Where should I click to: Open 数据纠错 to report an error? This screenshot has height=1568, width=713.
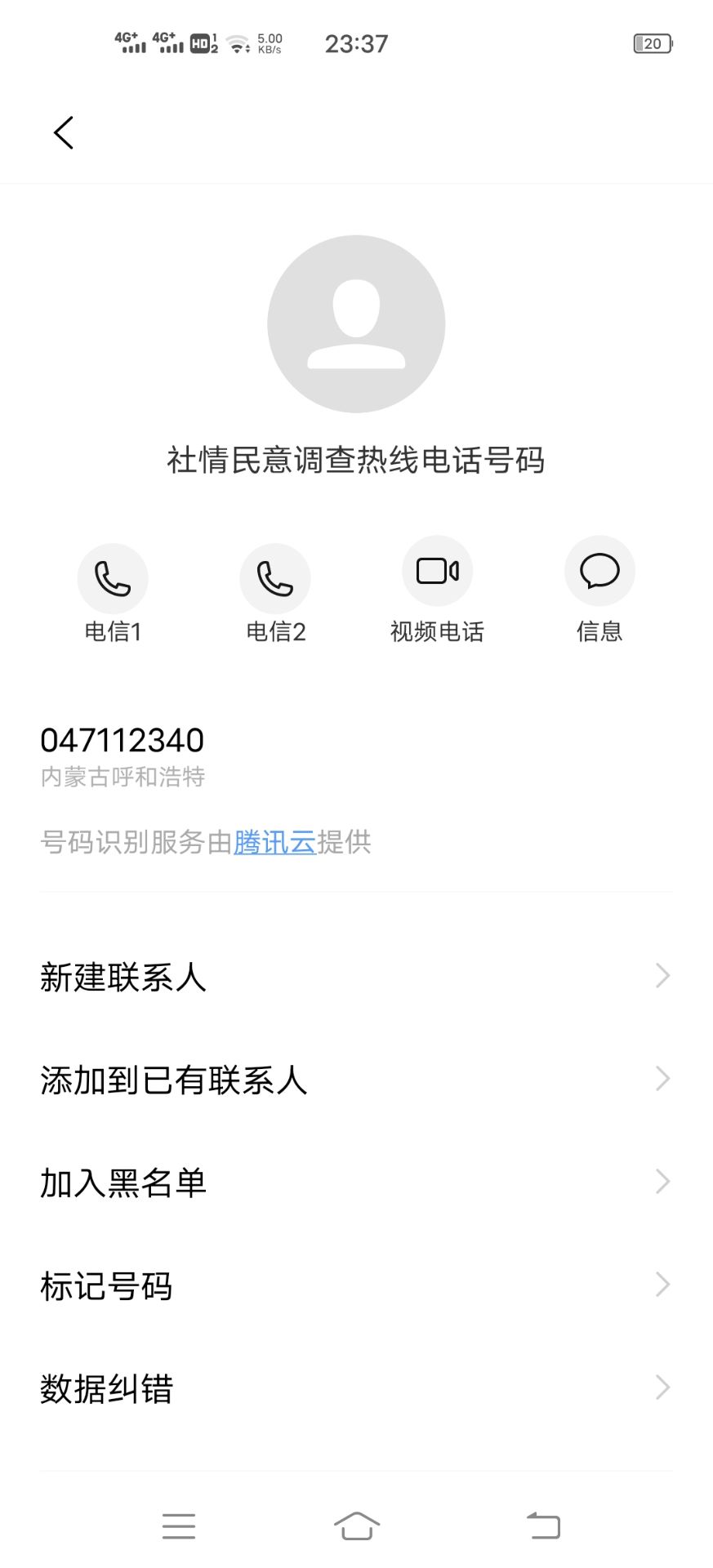356,1388
